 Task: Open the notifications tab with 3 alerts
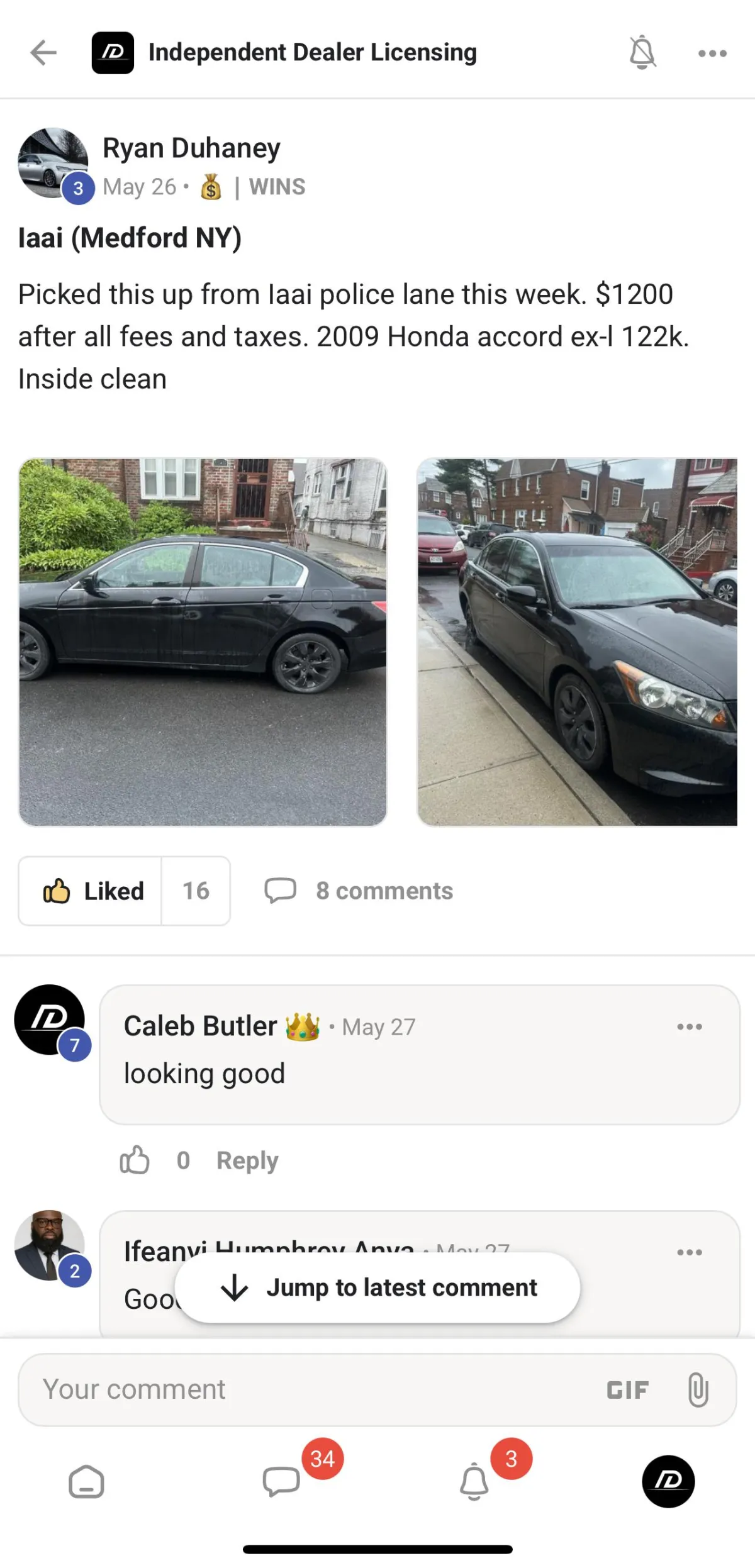pos(474,1482)
